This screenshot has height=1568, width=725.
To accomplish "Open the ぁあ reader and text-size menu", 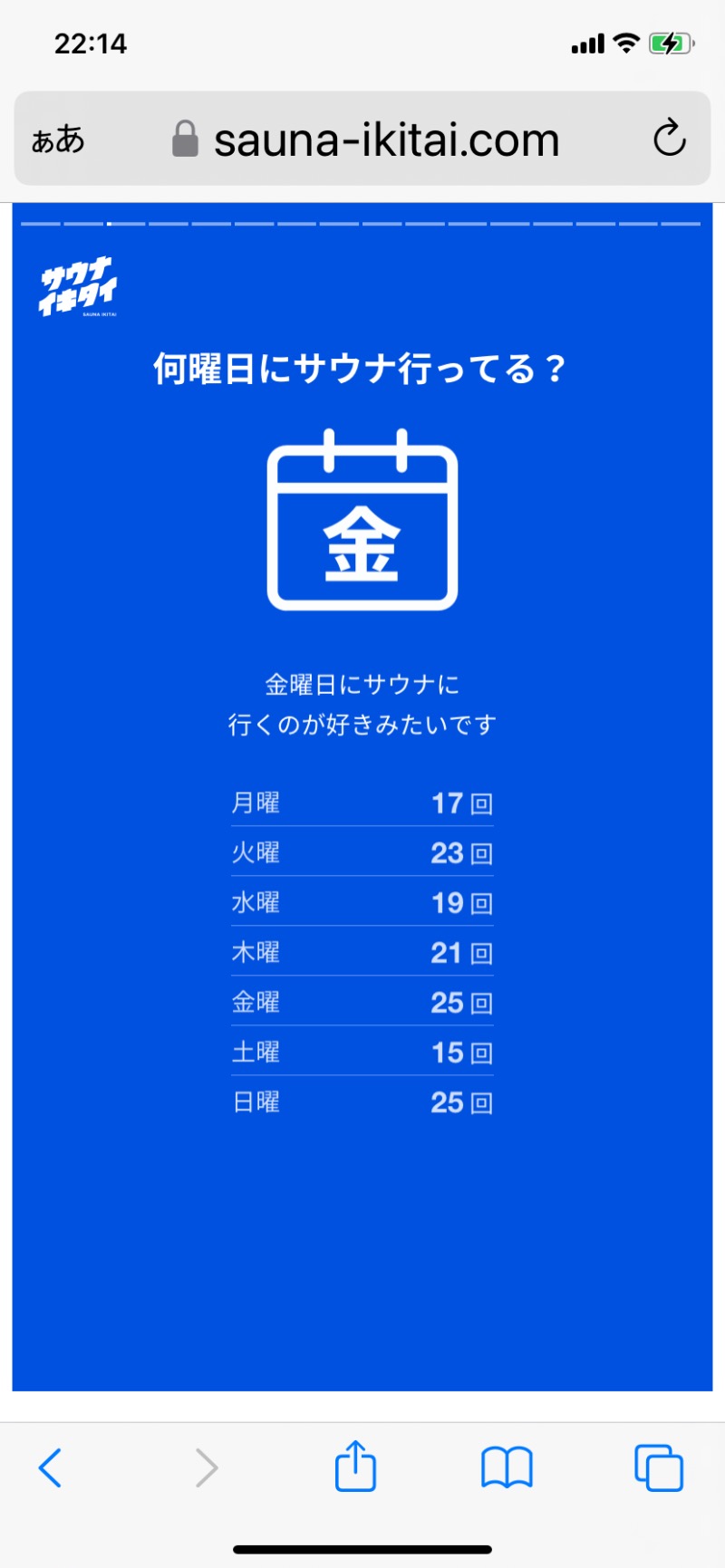I will (x=58, y=139).
